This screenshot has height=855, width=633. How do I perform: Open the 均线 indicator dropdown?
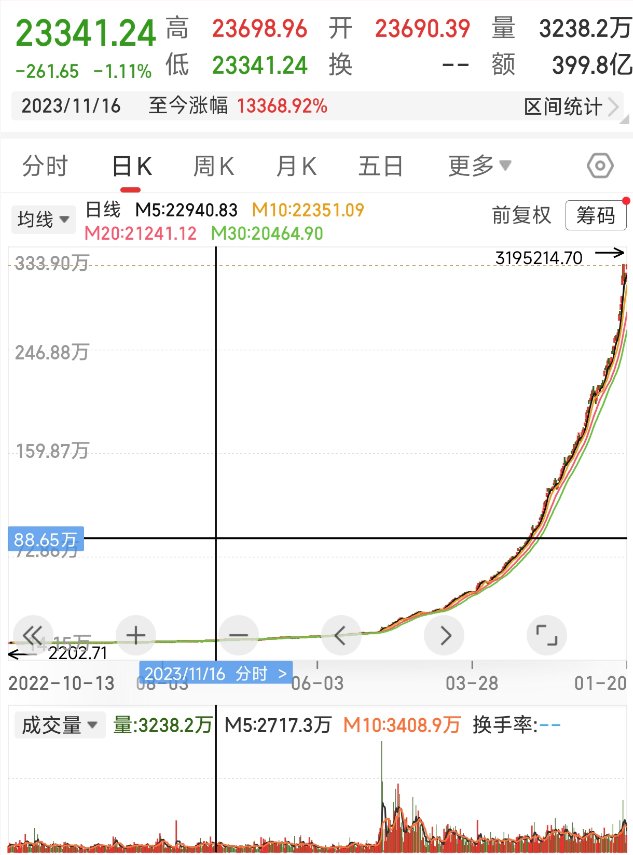pyautogui.click(x=43, y=219)
